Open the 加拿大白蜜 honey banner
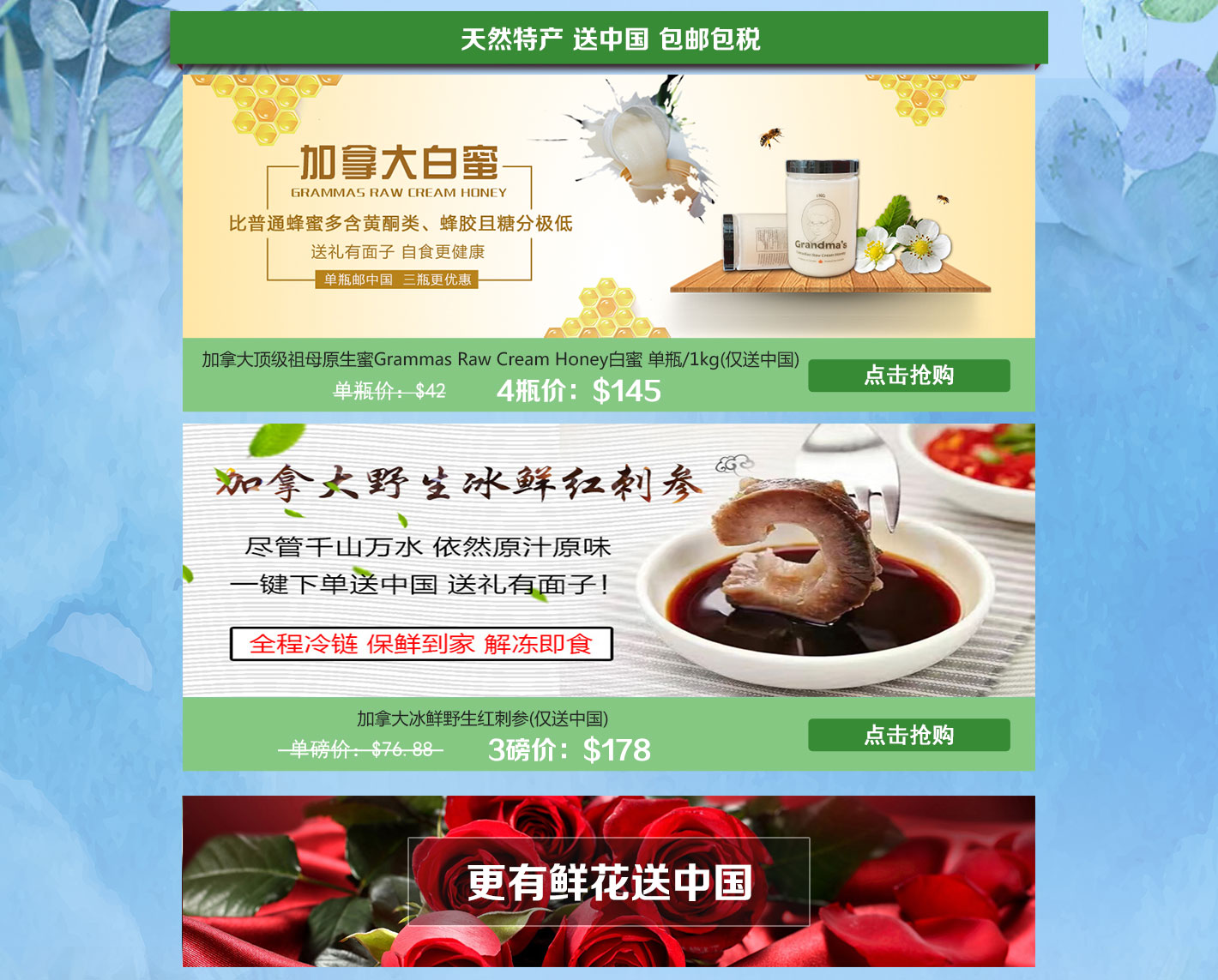 [x=608, y=206]
